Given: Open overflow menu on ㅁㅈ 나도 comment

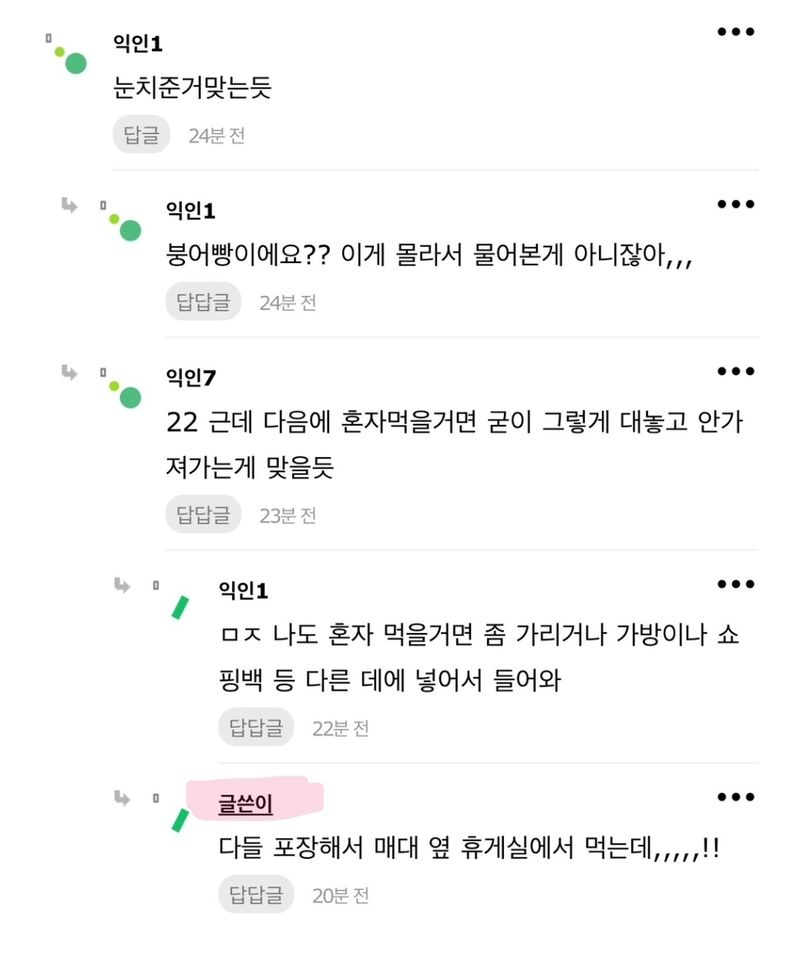Looking at the screenshot, I should point(735,584).
